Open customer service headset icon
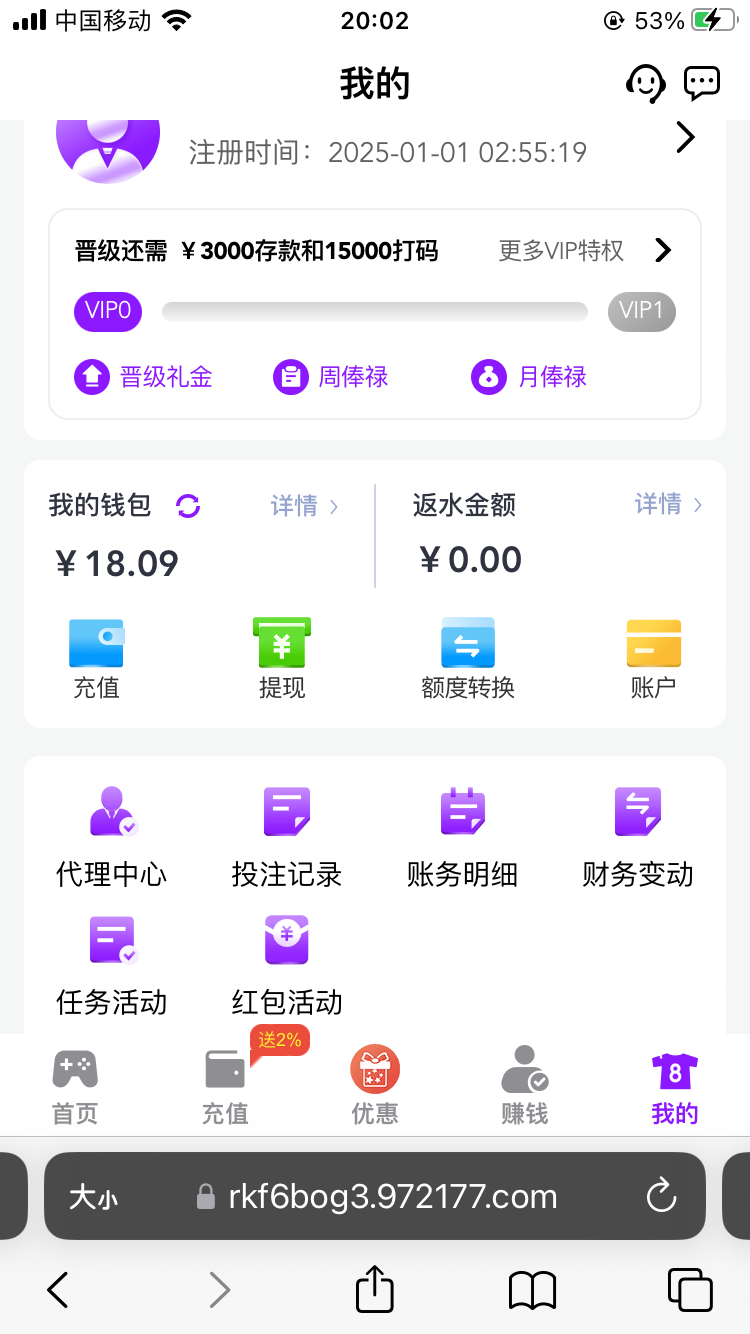Image resolution: width=750 pixels, height=1334 pixels. tap(646, 83)
